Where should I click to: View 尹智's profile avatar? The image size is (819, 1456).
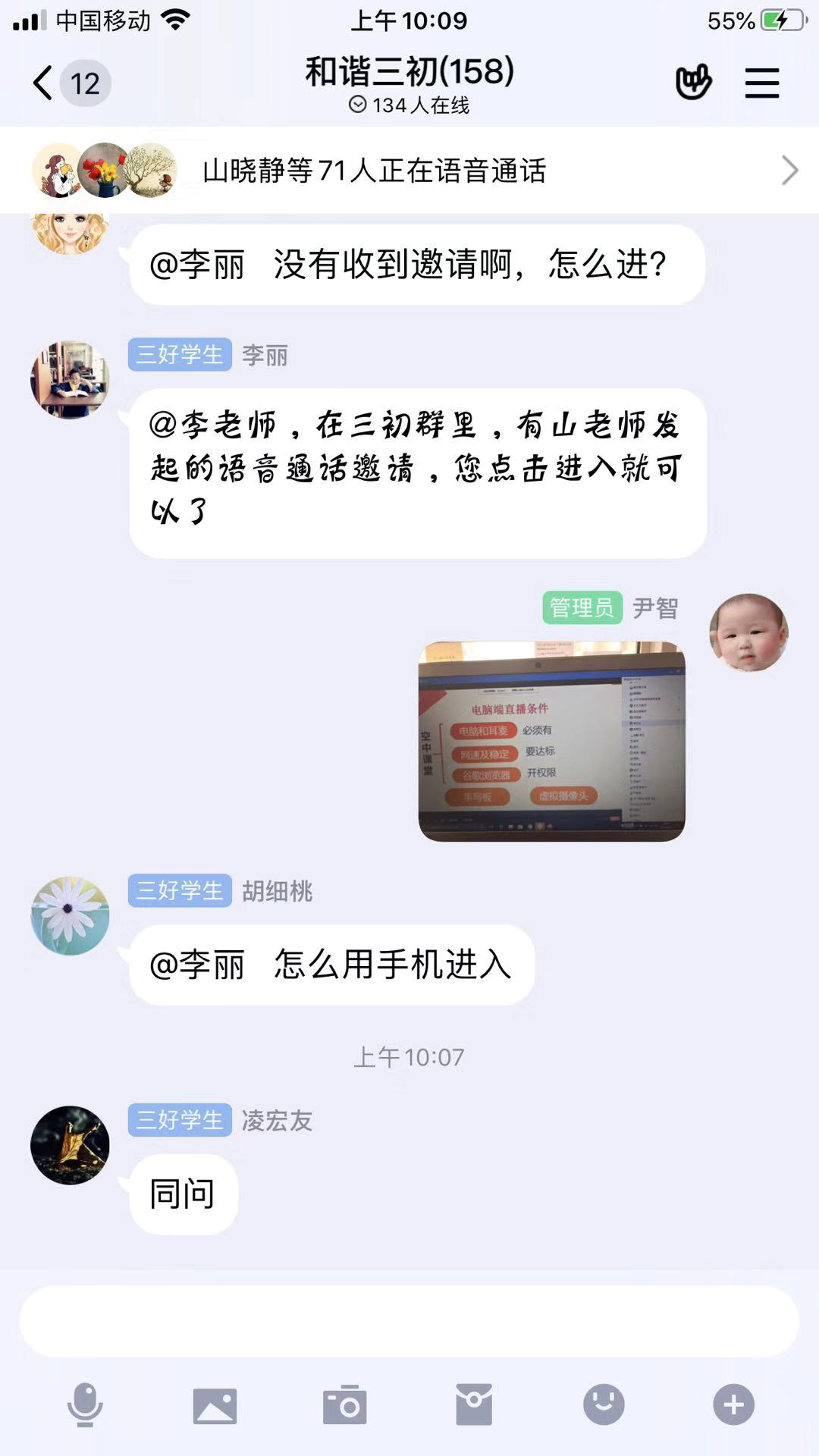[x=748, y=633]
